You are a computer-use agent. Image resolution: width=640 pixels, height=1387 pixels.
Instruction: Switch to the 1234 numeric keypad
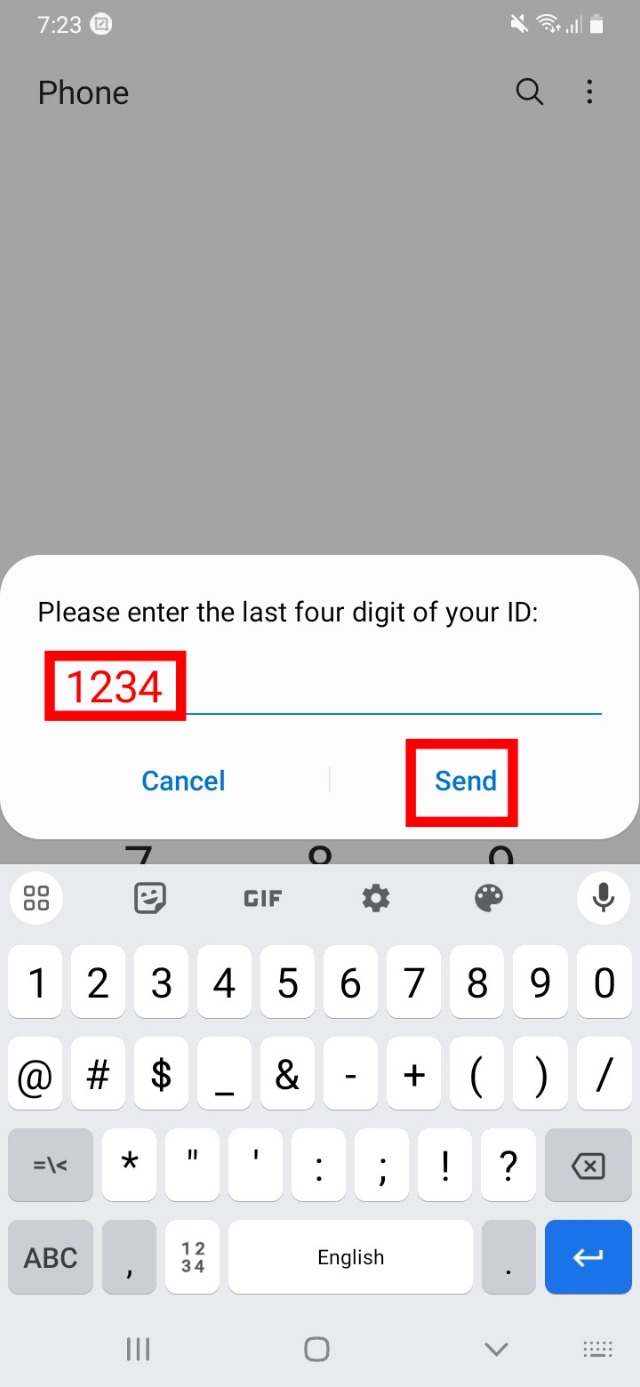pyautogui.click(x=193, y=1257)
